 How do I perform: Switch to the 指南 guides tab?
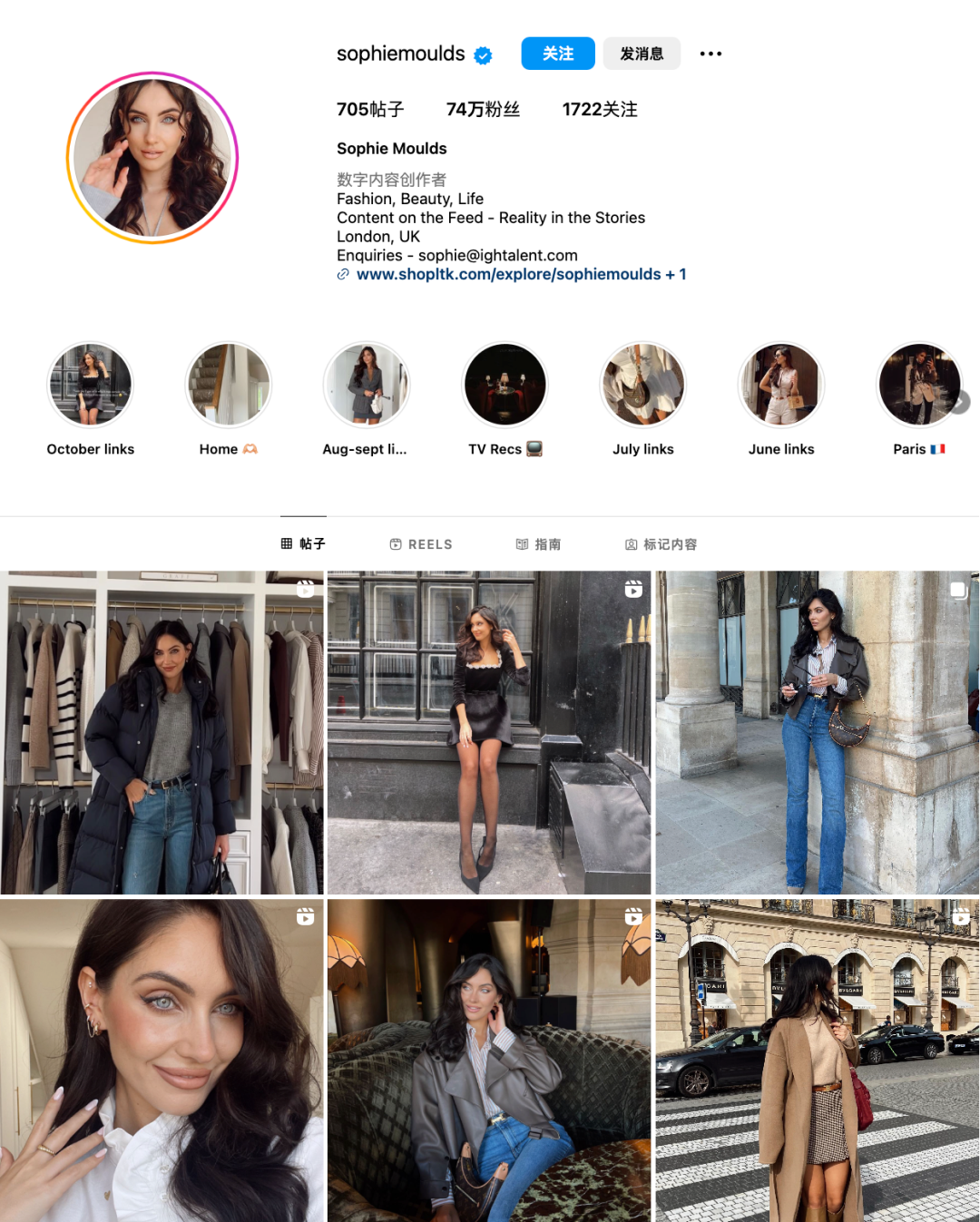pos(539,544)
